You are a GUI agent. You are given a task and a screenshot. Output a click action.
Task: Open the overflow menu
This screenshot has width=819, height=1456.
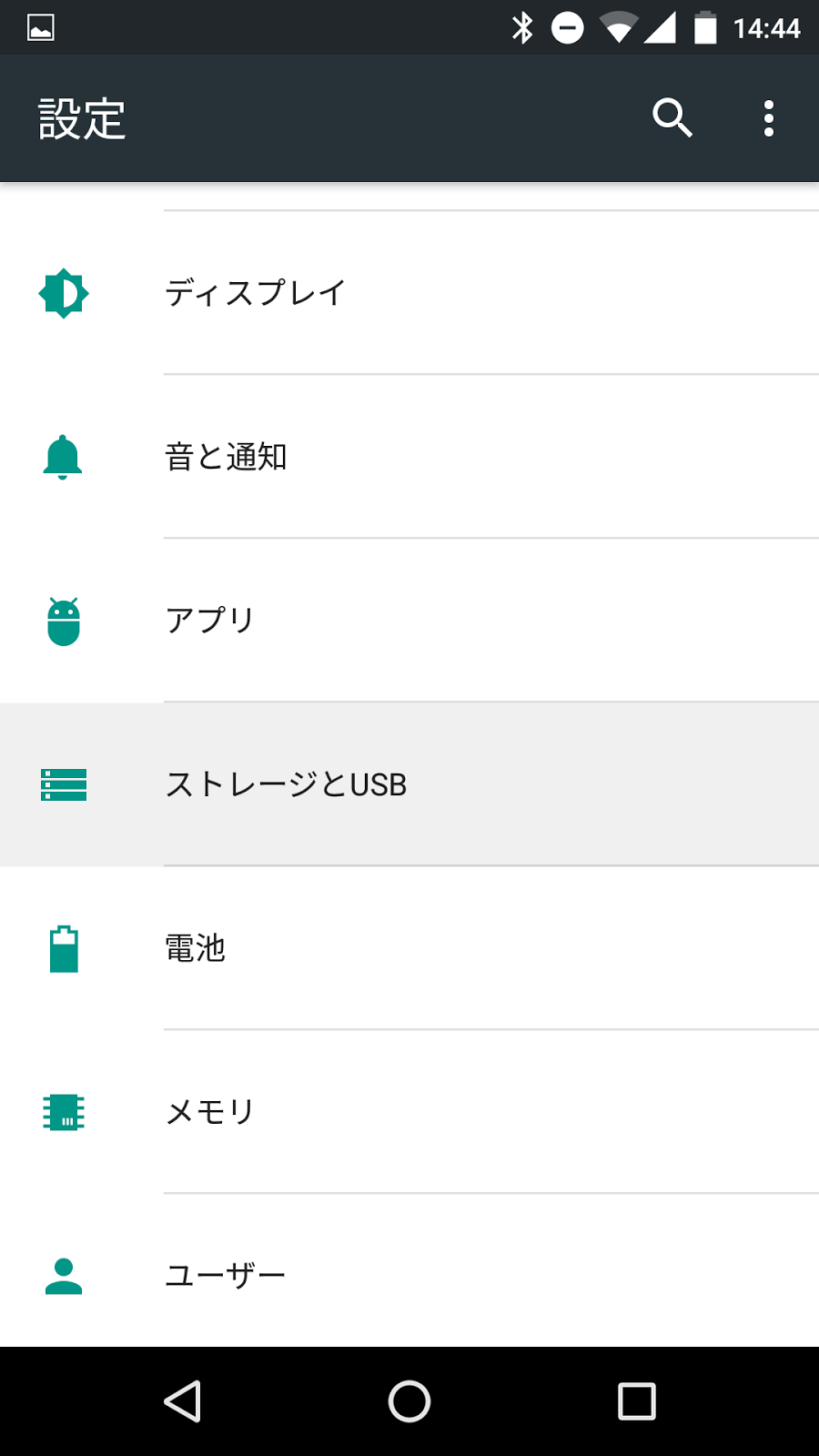click(x=769, y=118)
